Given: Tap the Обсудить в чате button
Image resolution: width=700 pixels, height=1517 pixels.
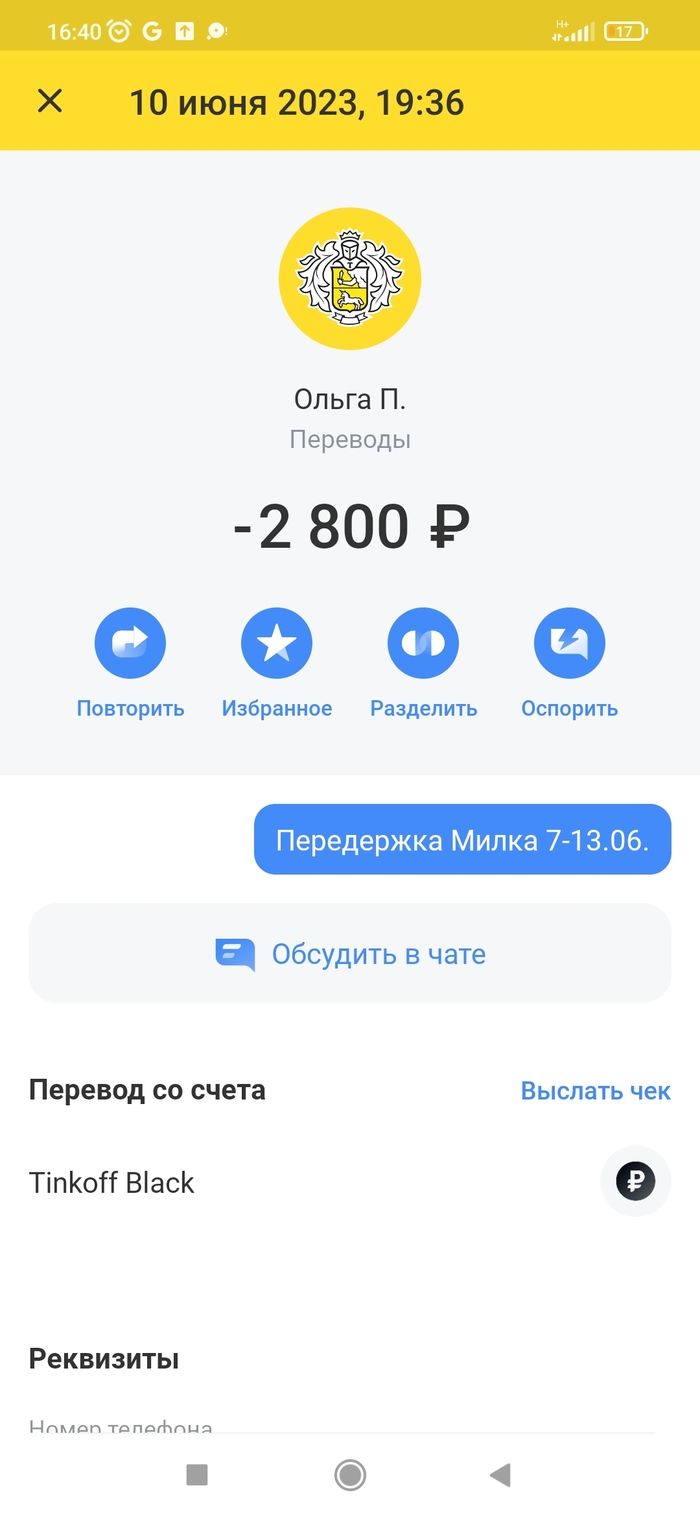Looking at the screenshot, I should 349,954.
